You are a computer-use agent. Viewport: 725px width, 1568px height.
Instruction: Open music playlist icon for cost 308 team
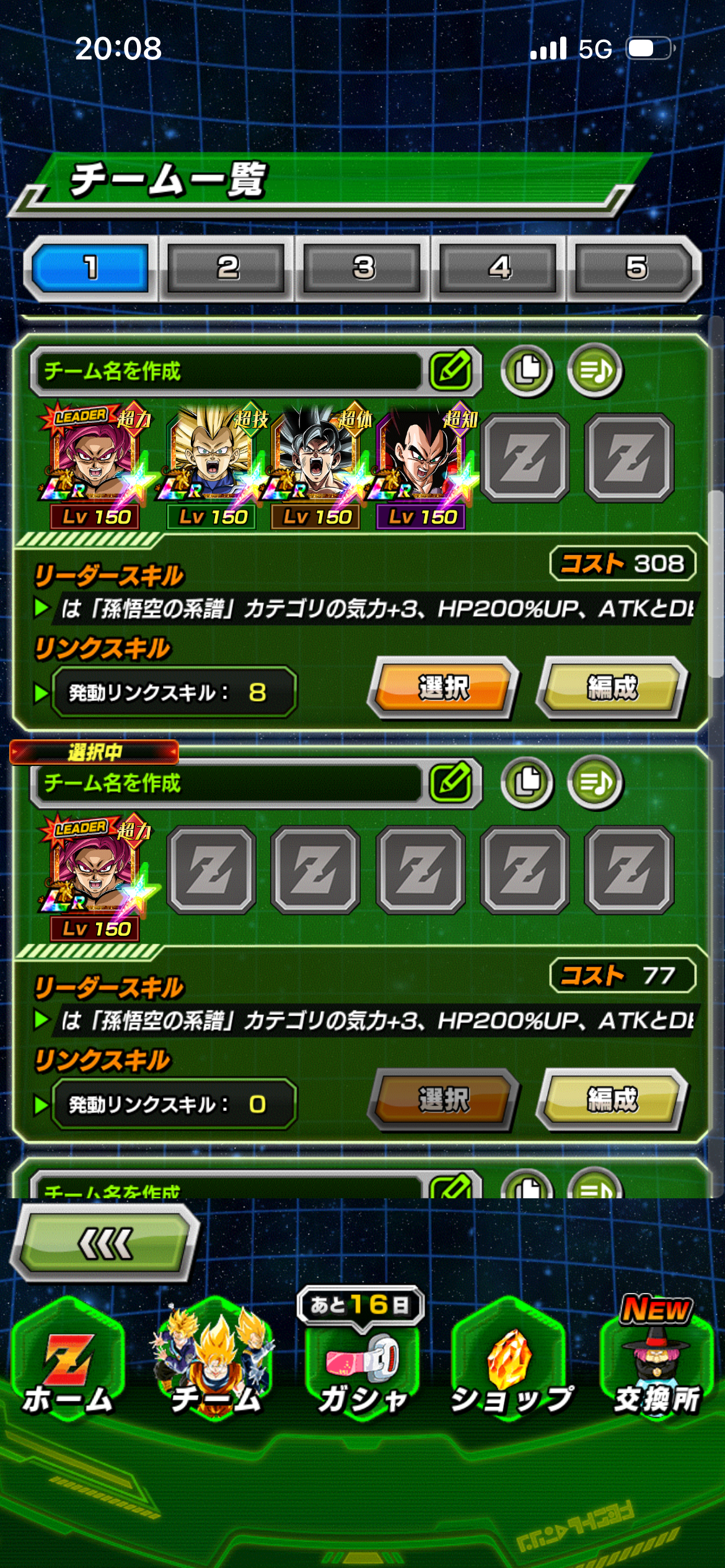[x=595, y=371]
